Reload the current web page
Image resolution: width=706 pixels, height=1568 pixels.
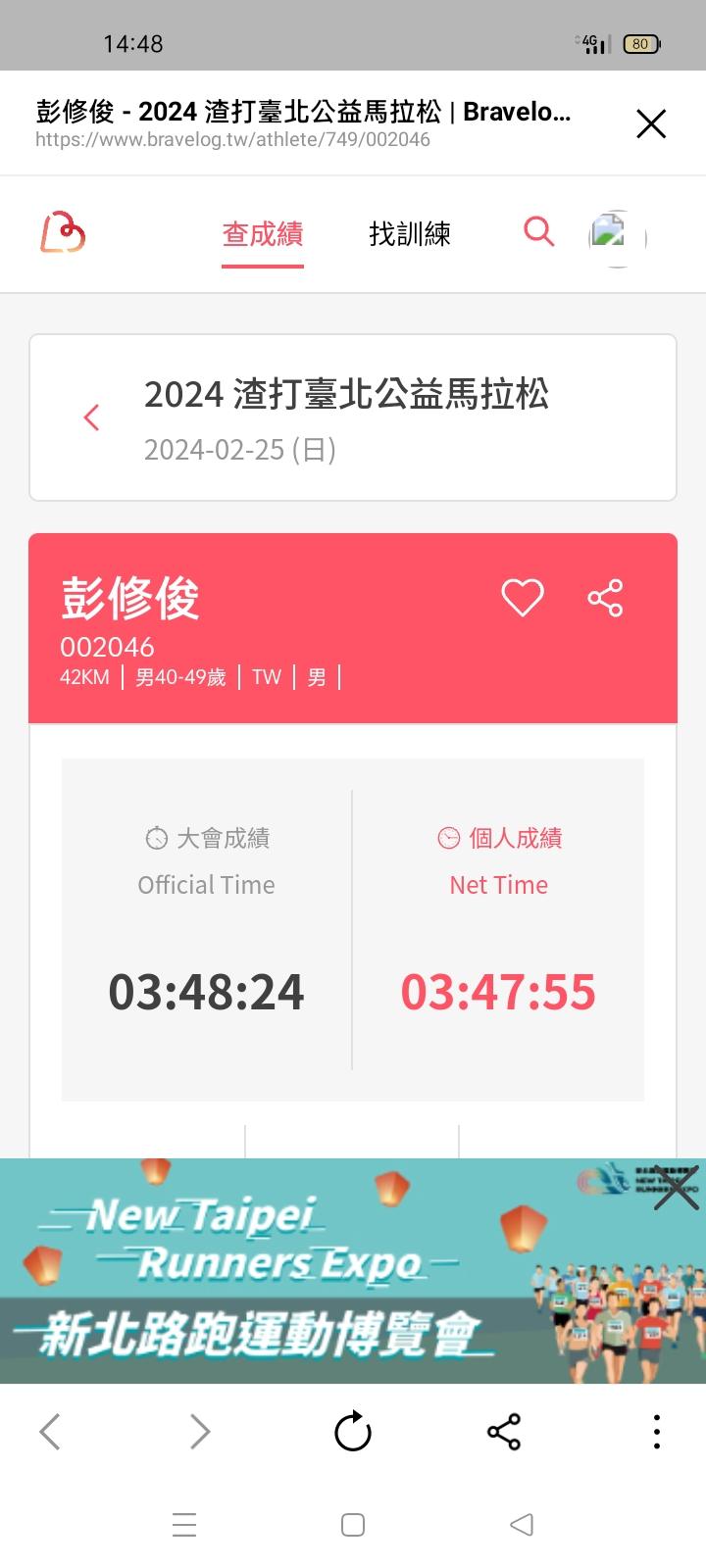tap(353, 1432)
